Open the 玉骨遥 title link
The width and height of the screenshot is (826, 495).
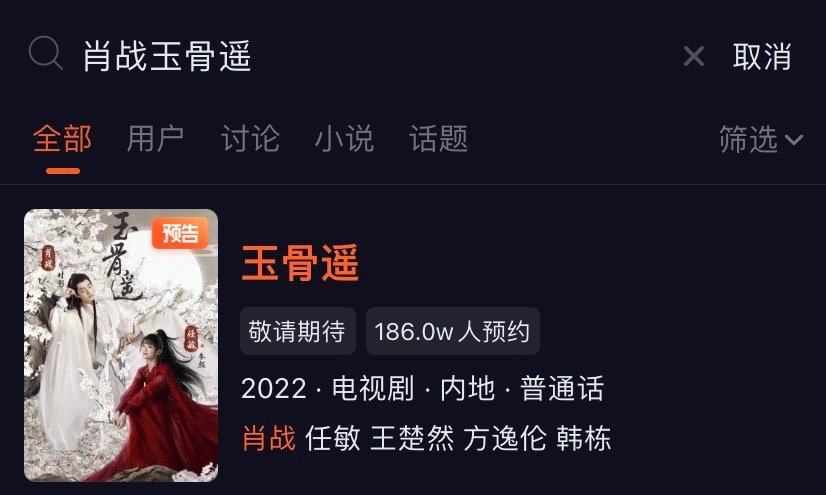[300, 263]
